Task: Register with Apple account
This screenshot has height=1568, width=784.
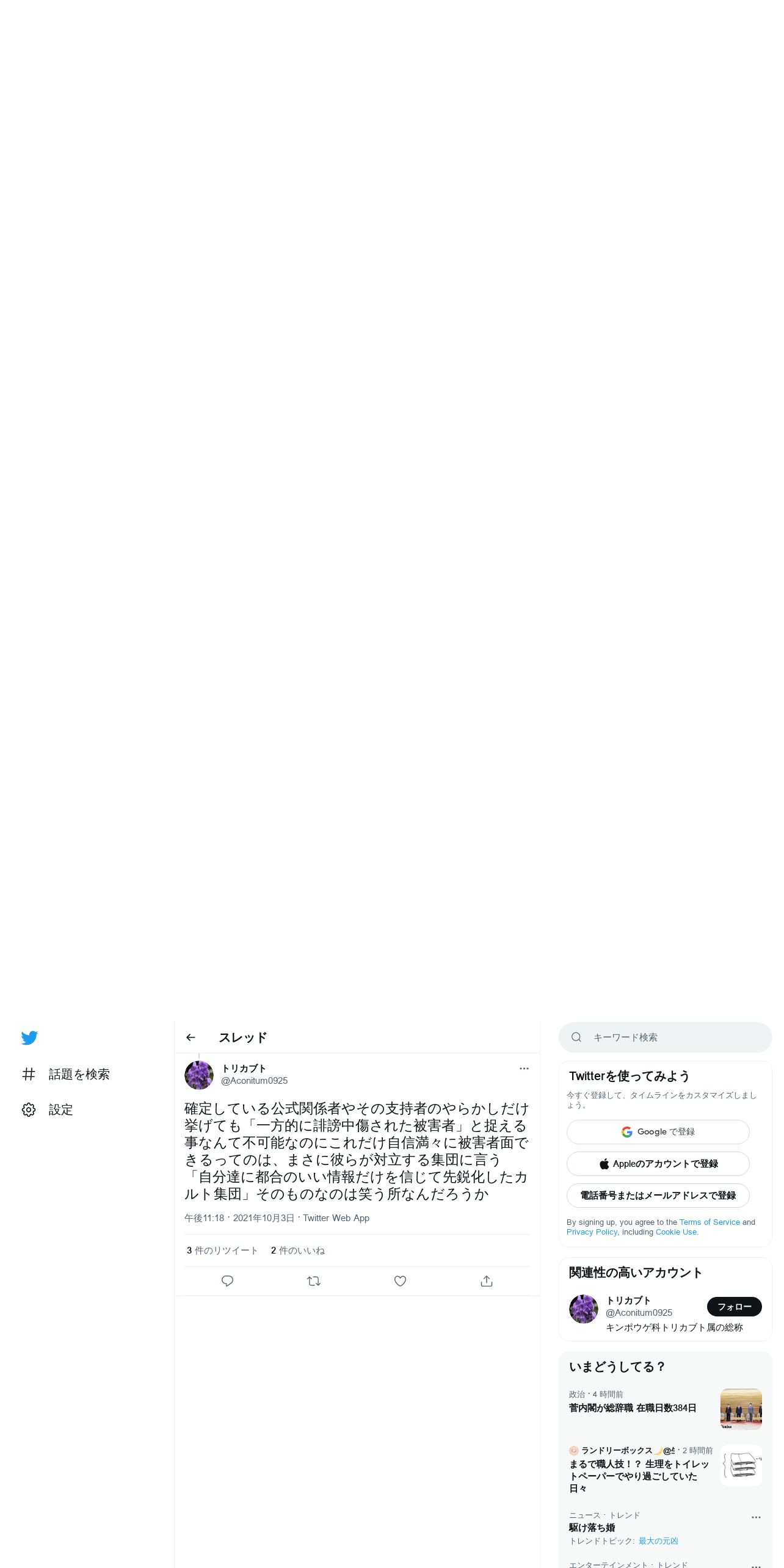Action: click(658, 1164)
